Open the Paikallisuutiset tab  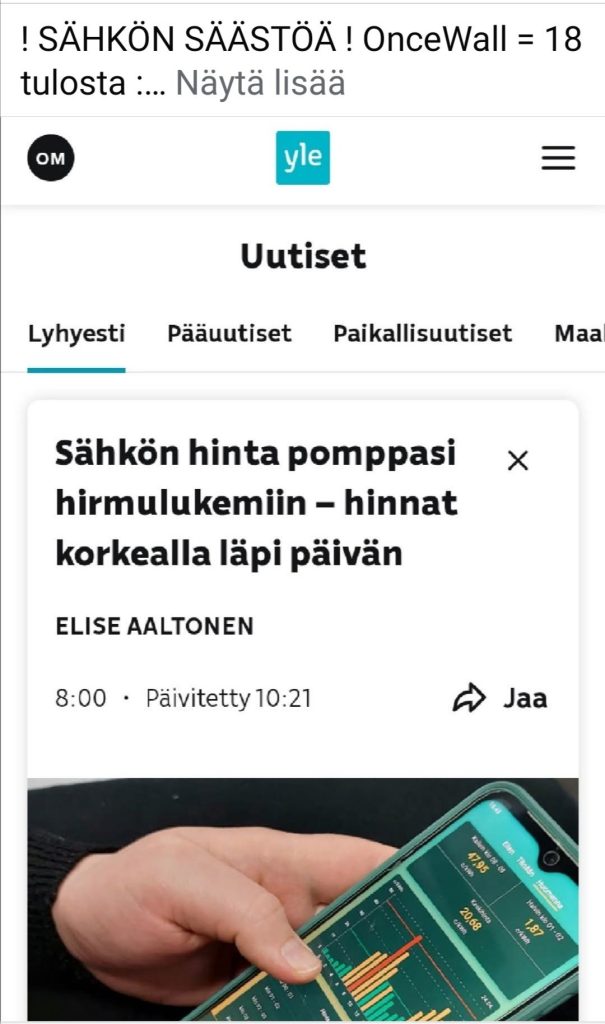(x=422, y=333)
